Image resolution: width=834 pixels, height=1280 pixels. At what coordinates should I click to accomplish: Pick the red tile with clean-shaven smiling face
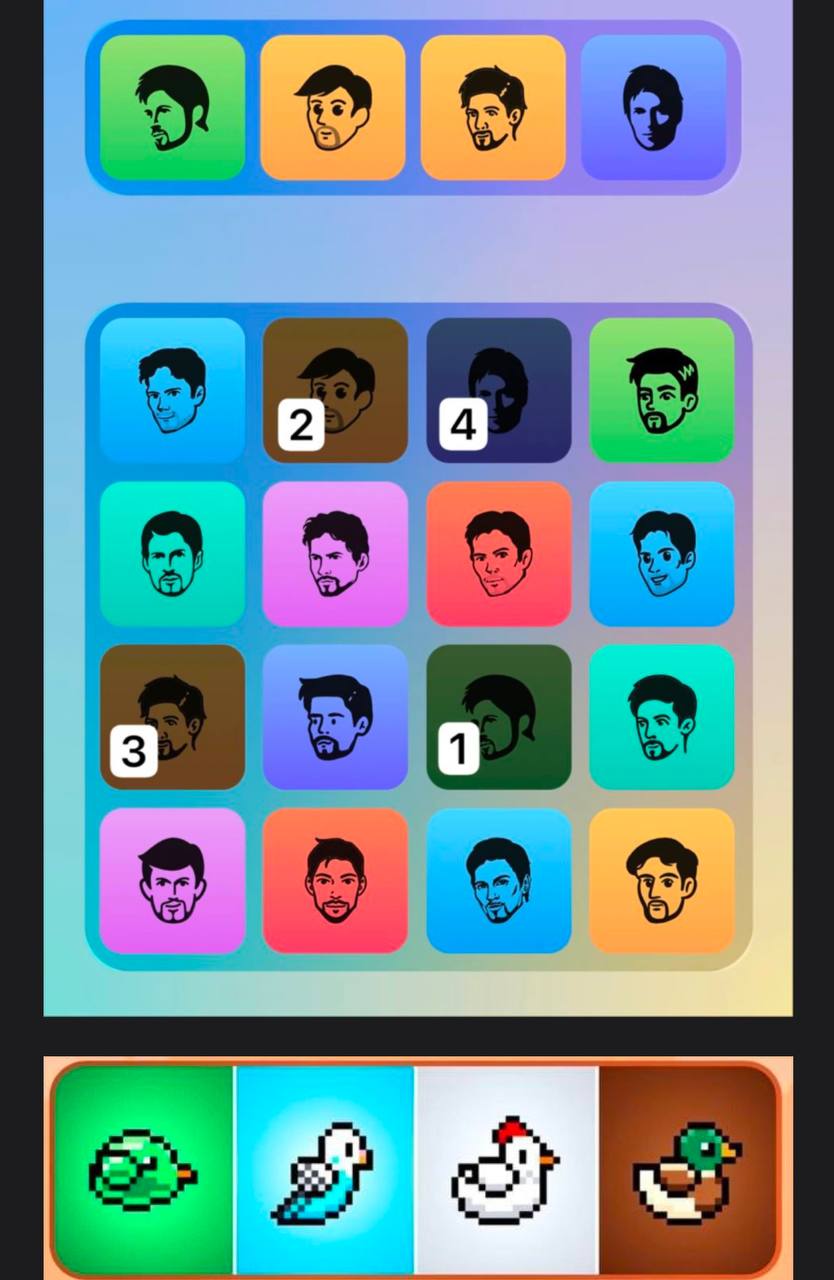(499, 553)
